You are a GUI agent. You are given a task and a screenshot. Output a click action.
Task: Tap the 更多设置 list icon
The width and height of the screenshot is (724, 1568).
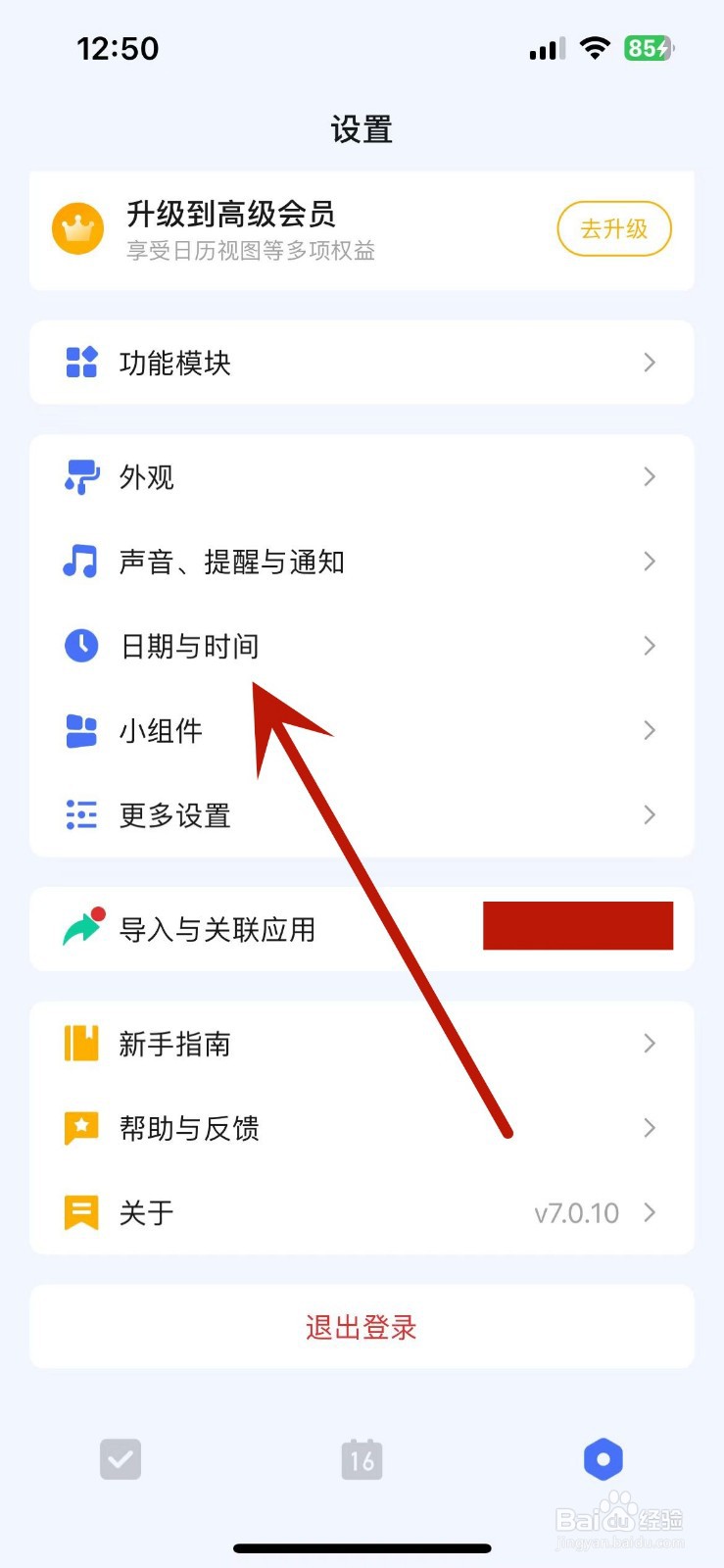click(81, 814)
